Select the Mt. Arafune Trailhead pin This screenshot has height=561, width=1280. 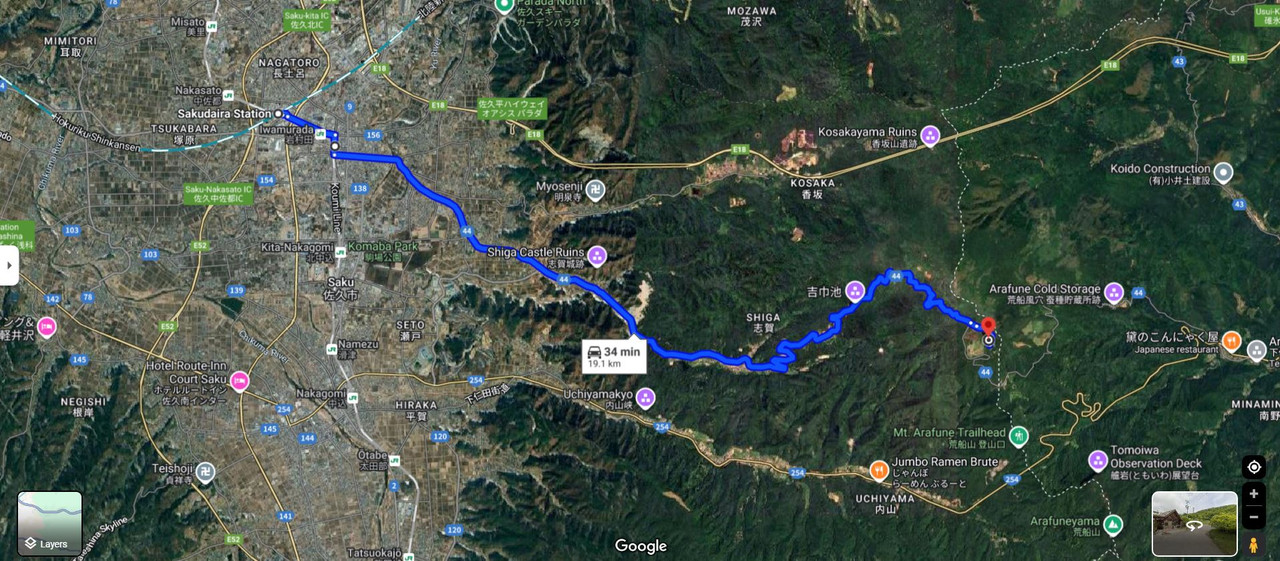tap(1018, 436)
